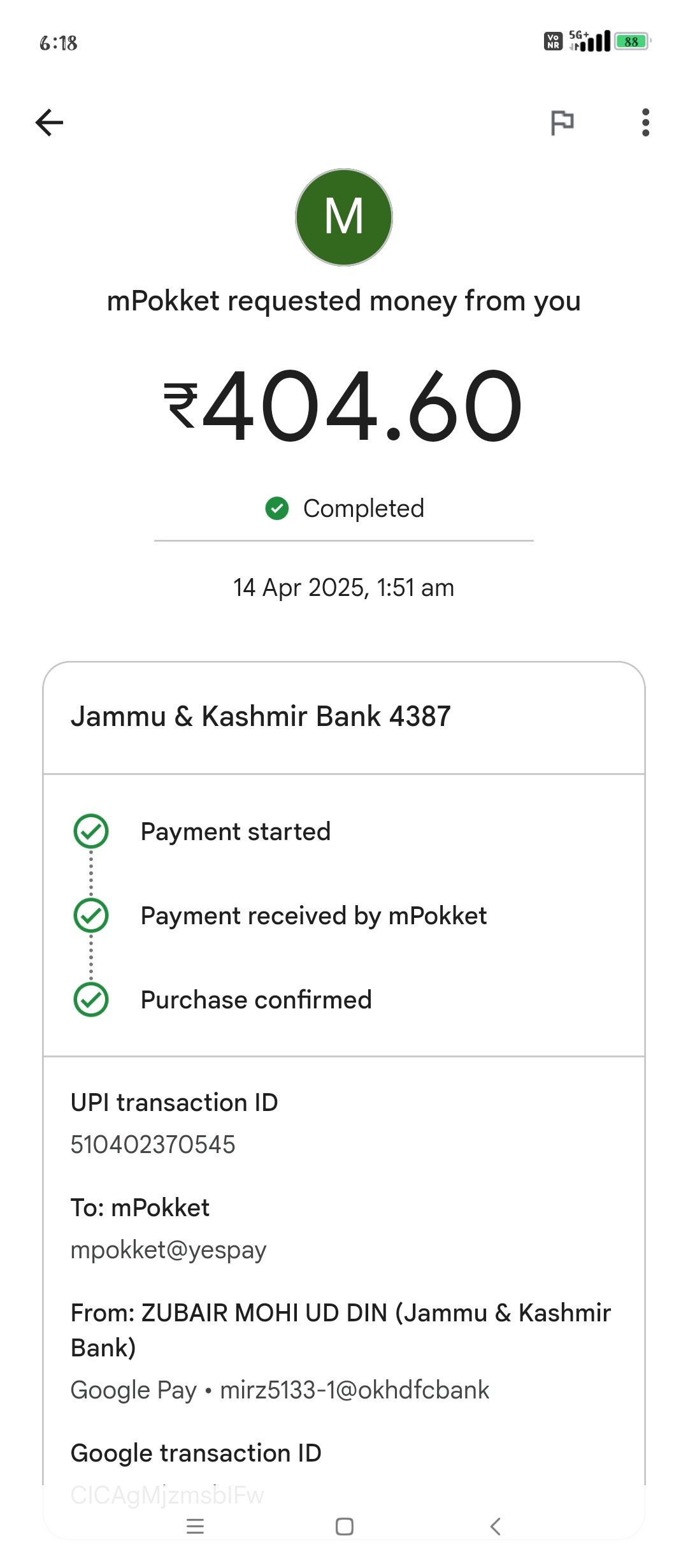Open the three-dot overflow menu

click(645, 122)
